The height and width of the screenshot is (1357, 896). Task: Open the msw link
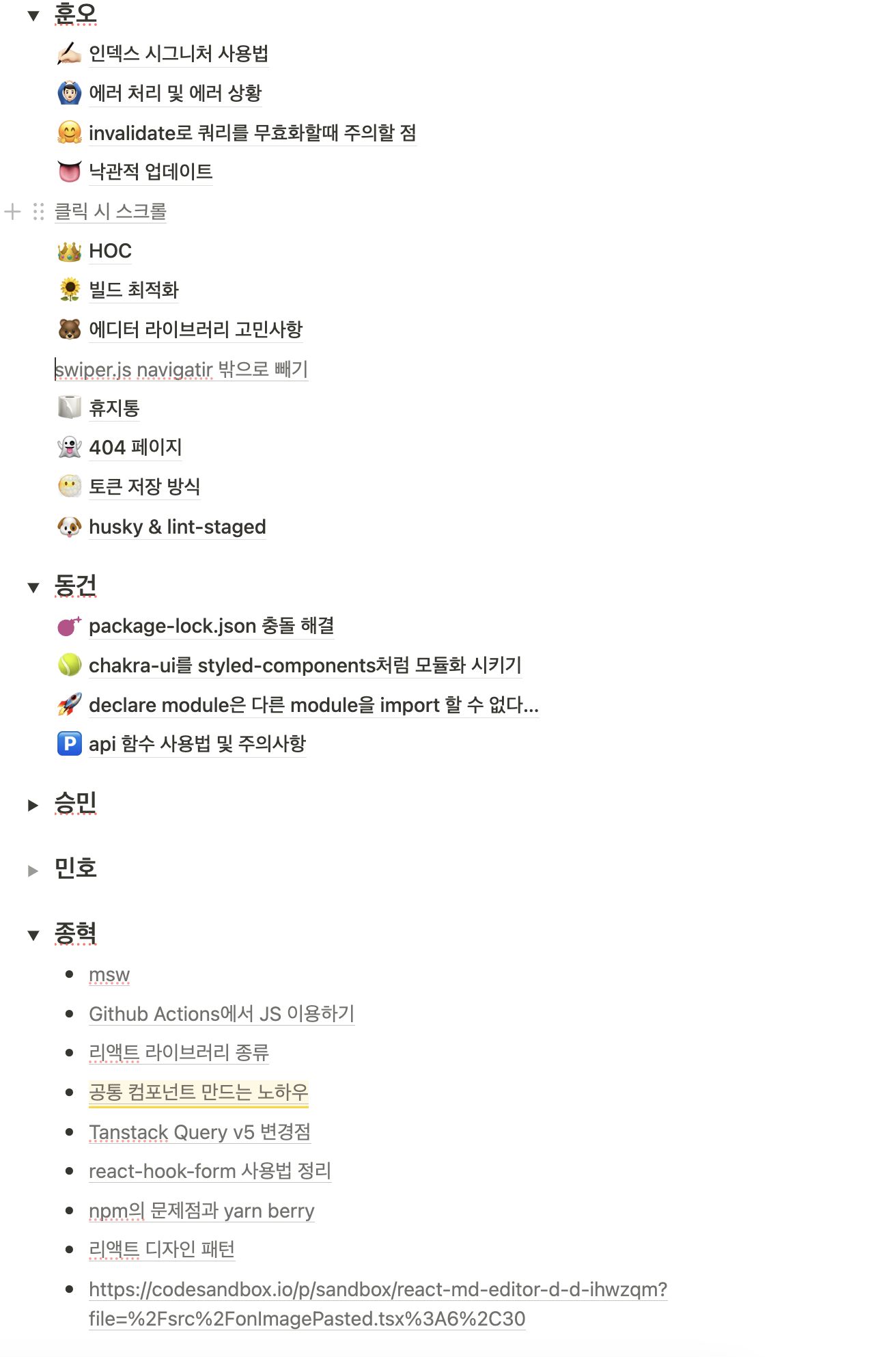tap(109, 974)
